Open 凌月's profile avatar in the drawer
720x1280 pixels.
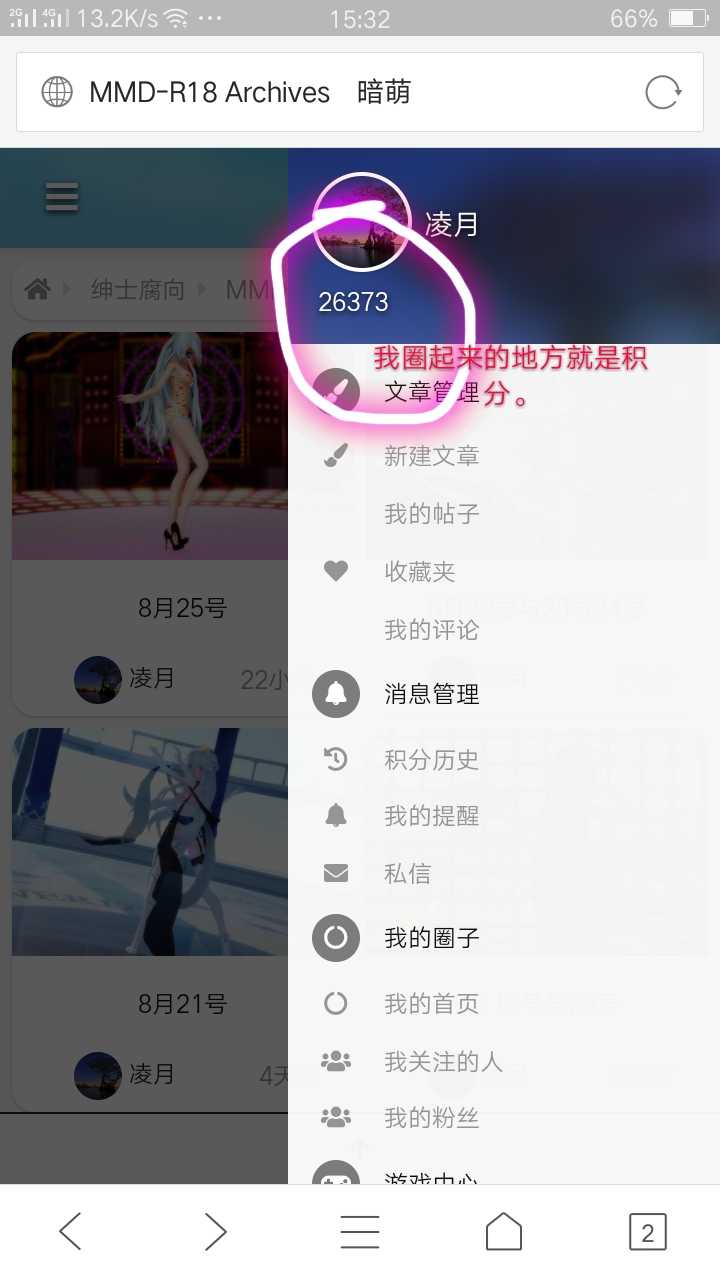coord(361,222)
